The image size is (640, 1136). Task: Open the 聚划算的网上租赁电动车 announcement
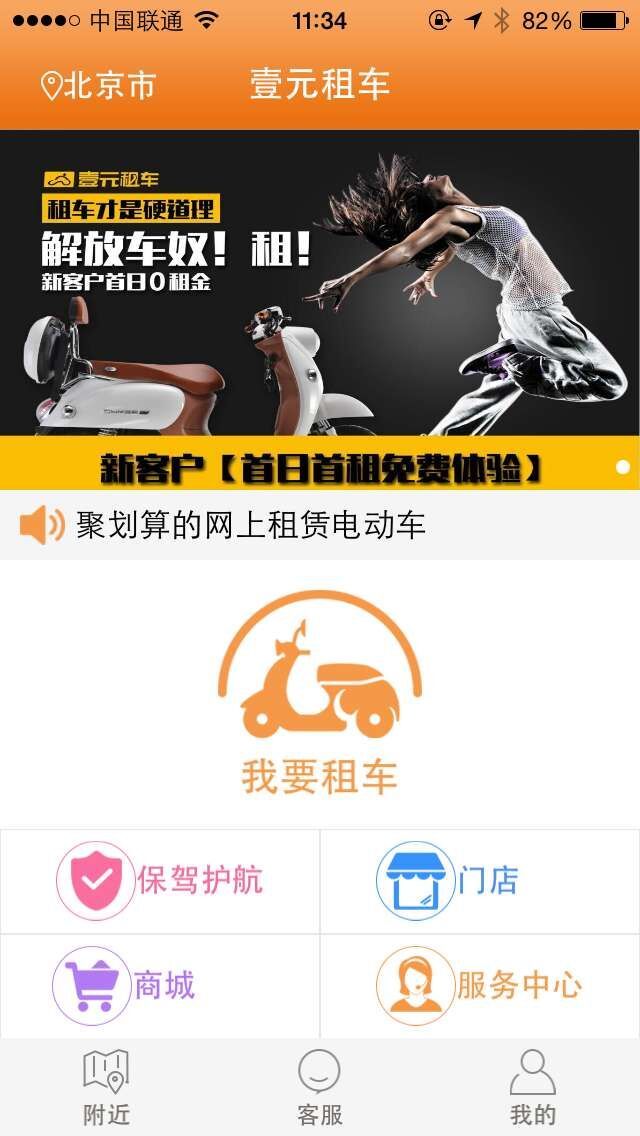click(x=250, y=525)
